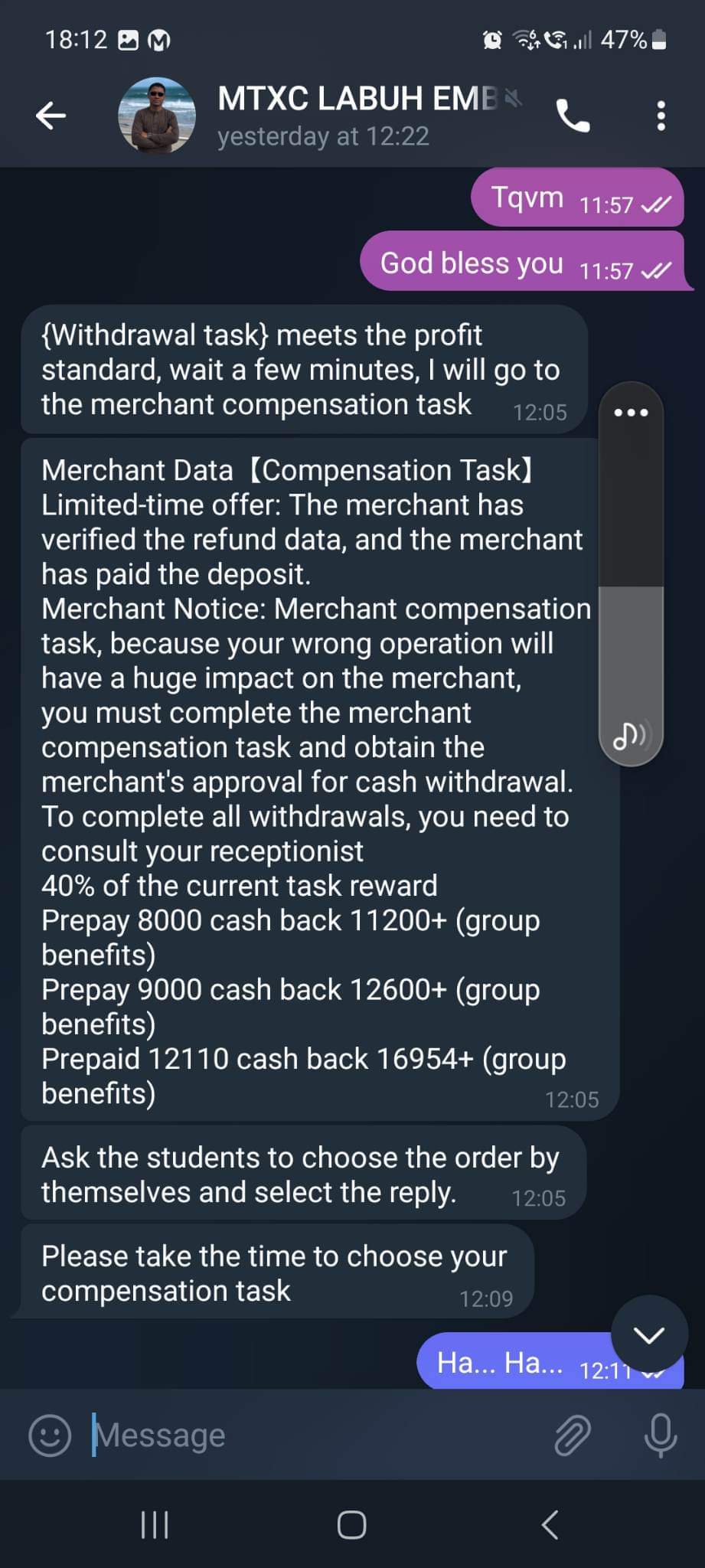Open the chat overflow menu
Image resolution: width=705 pixels, height=1568 pixels.
coord(661,116)
